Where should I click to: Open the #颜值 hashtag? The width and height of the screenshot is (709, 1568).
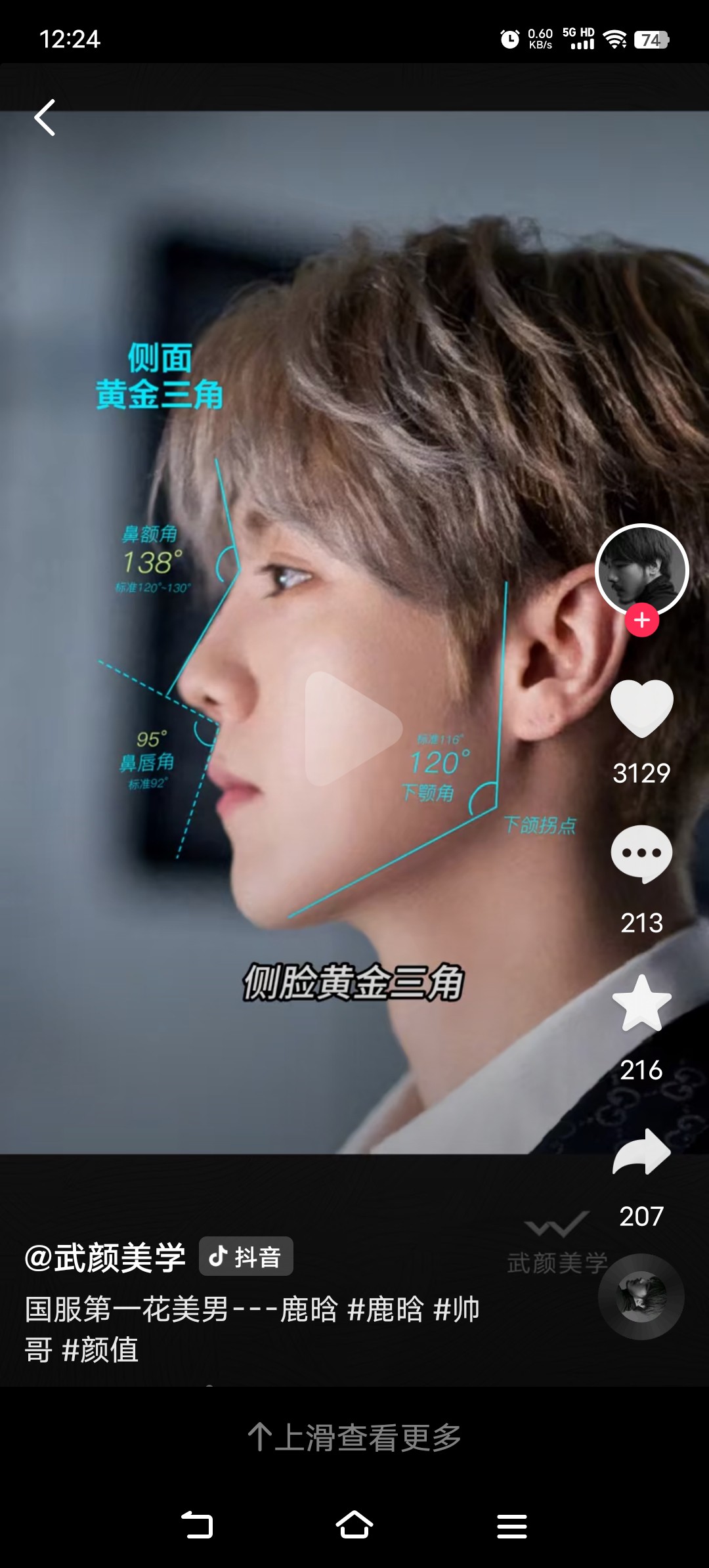pyautogui.click(x=100, y=1350)
